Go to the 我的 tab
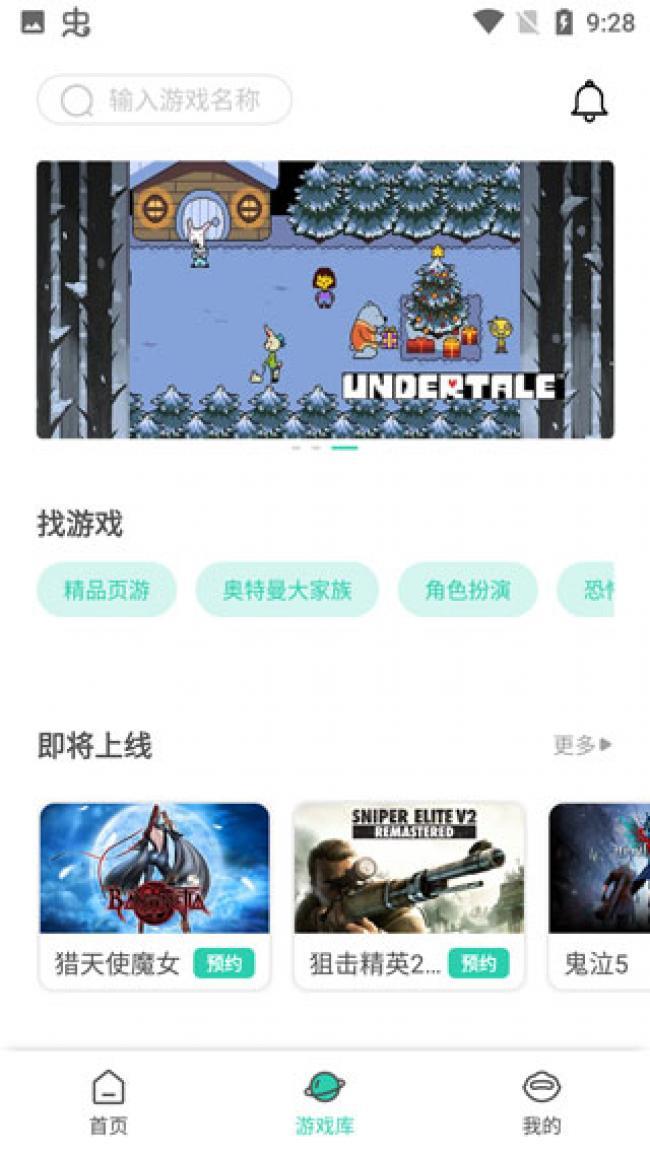 click(x=541, y=1102)
